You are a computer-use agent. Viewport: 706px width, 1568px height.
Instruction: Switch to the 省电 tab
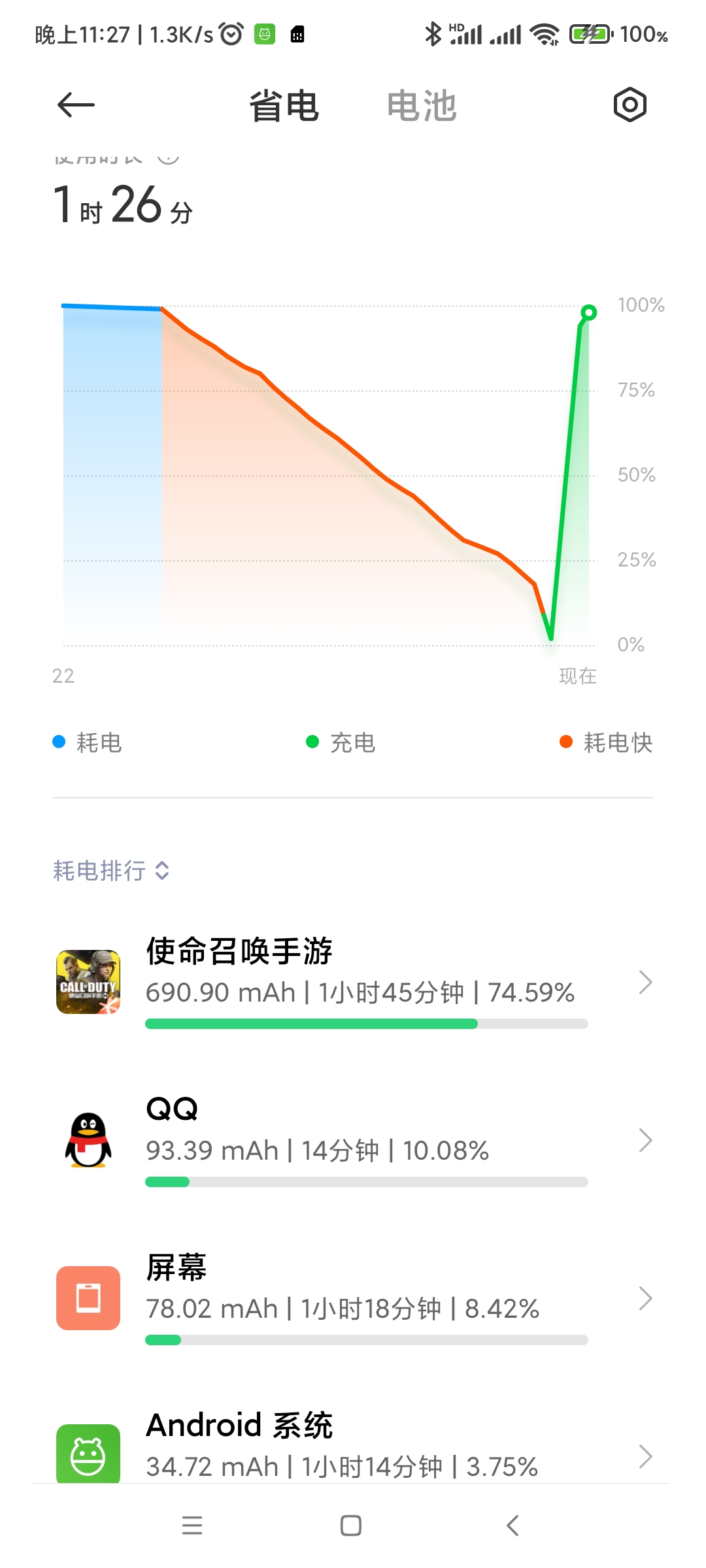pos(284,106)
